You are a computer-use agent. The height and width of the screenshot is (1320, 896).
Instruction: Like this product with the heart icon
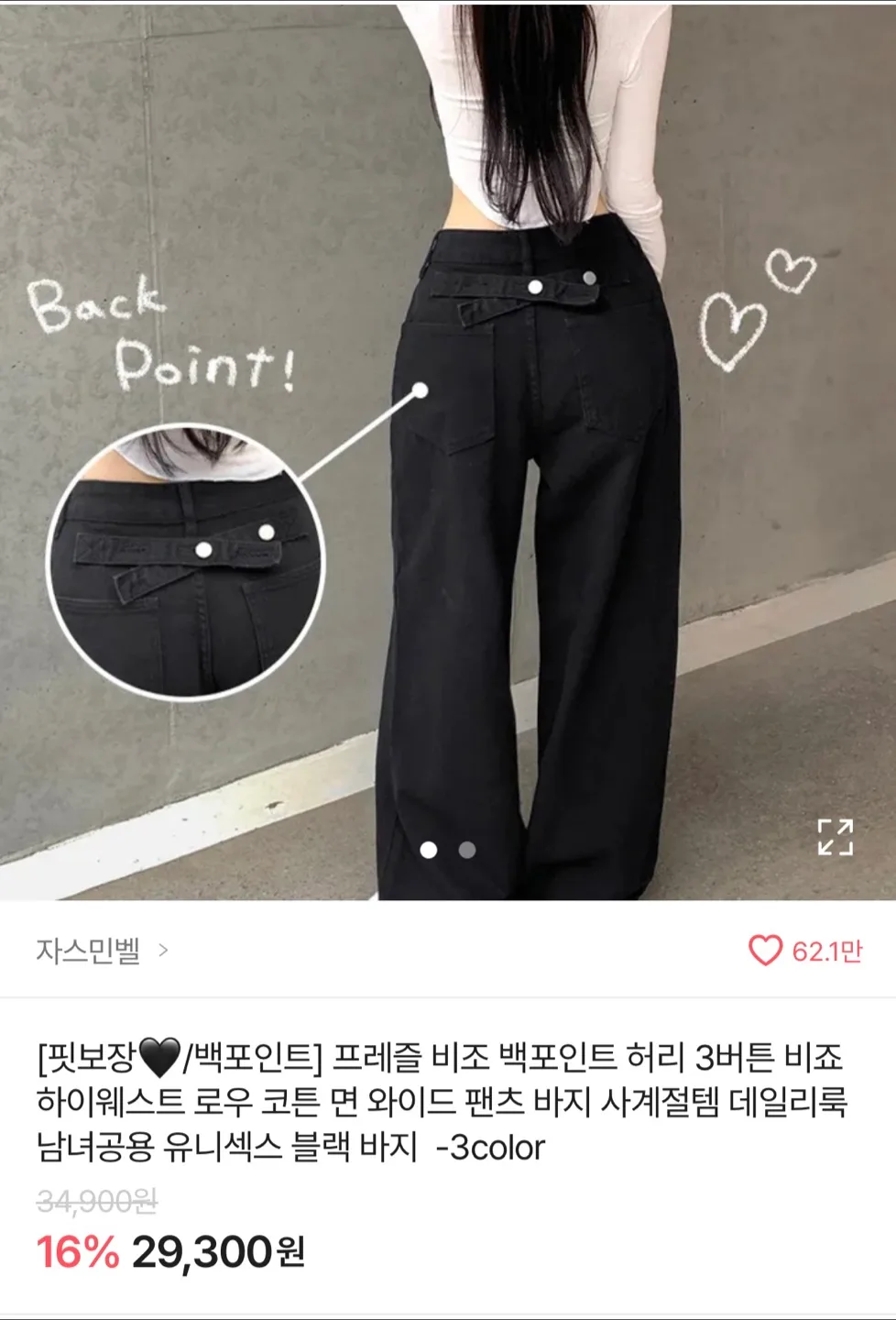pos(766,951)
